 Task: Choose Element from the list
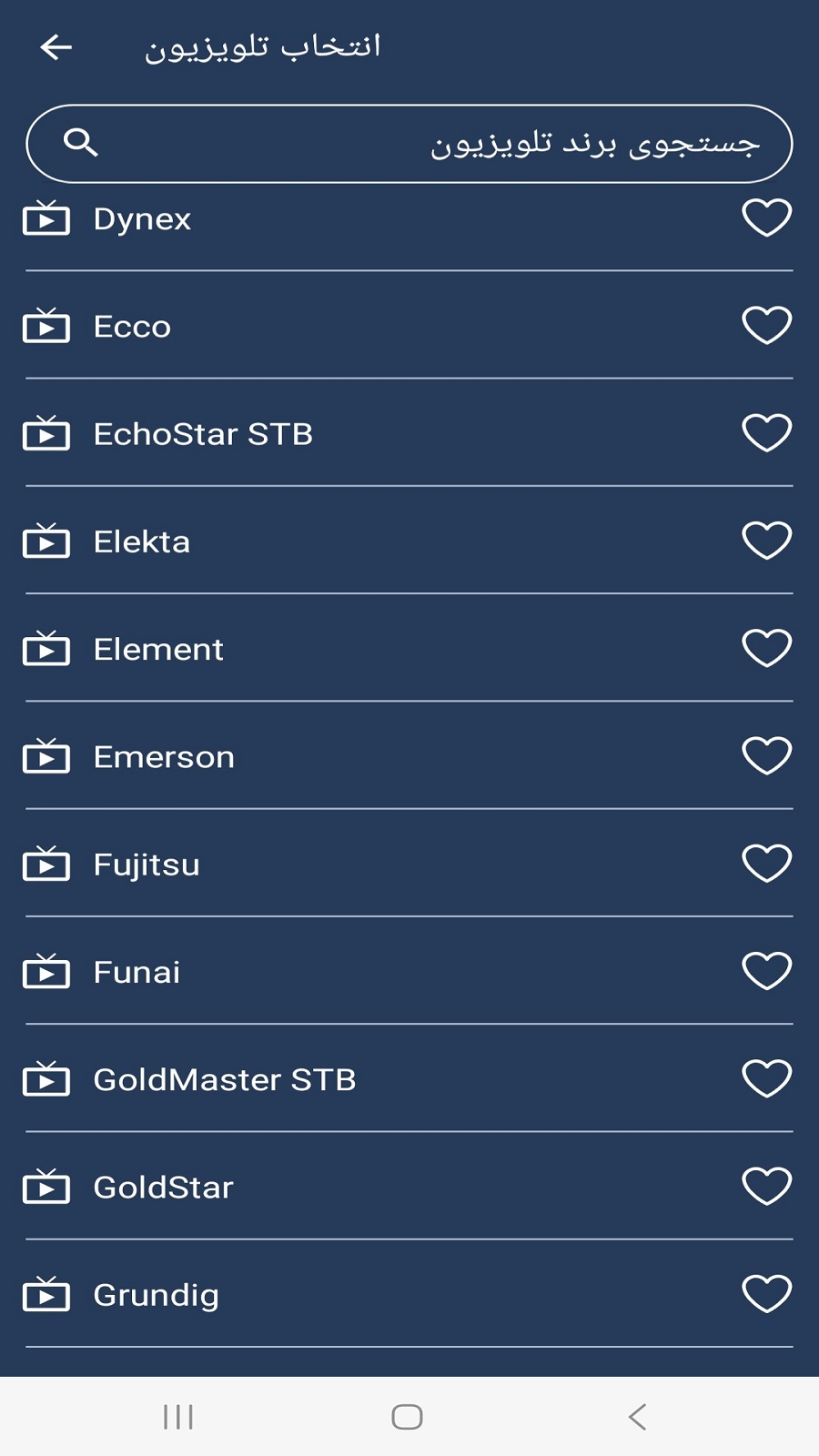(x=158, y=650)
